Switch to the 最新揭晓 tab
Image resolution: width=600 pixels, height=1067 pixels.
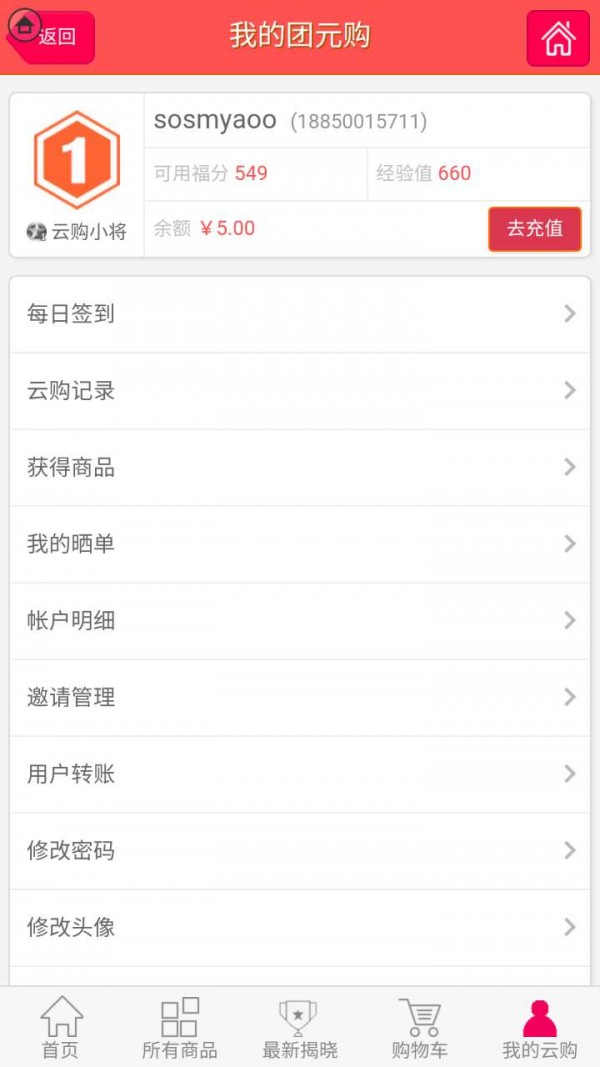300,1027
